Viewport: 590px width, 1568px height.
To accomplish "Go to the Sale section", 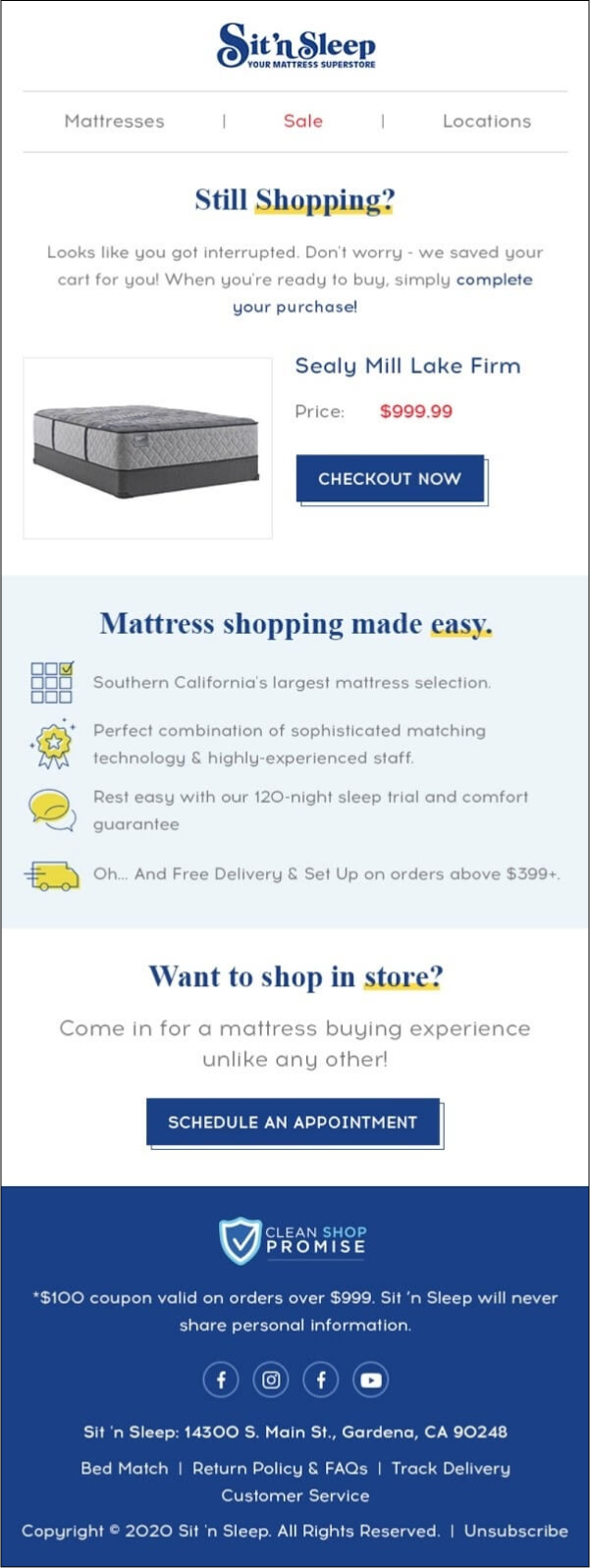I will (302, 121).
